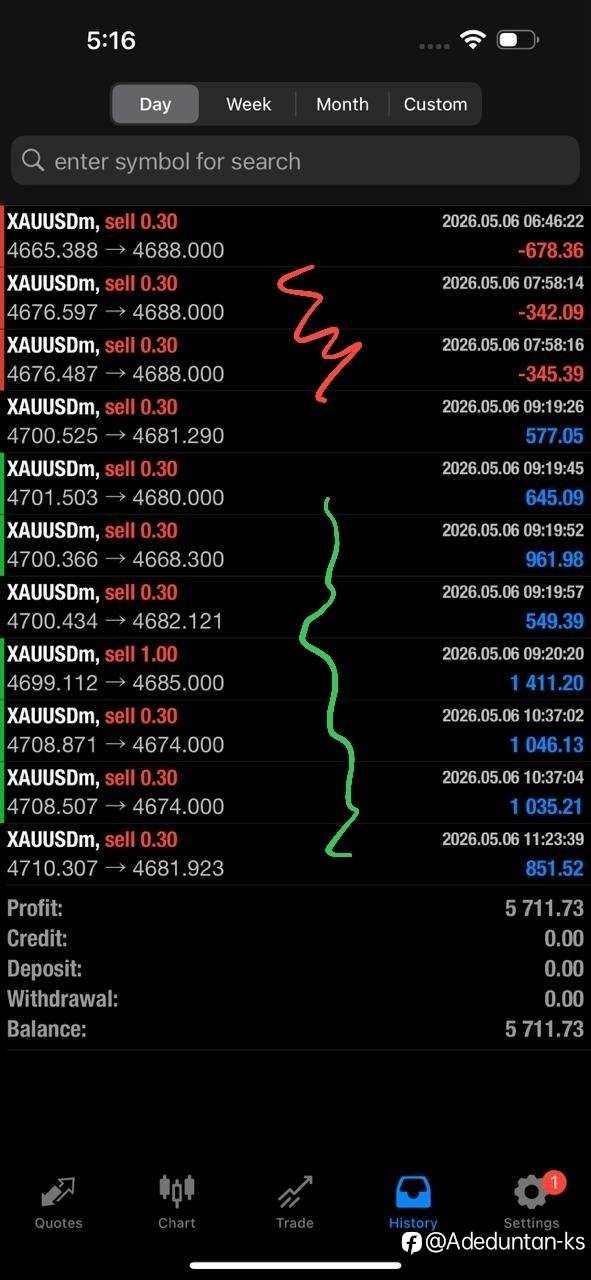The image size is (591, 1280).
Task: Tap the symbol search field
Action: tap(295, 161)
